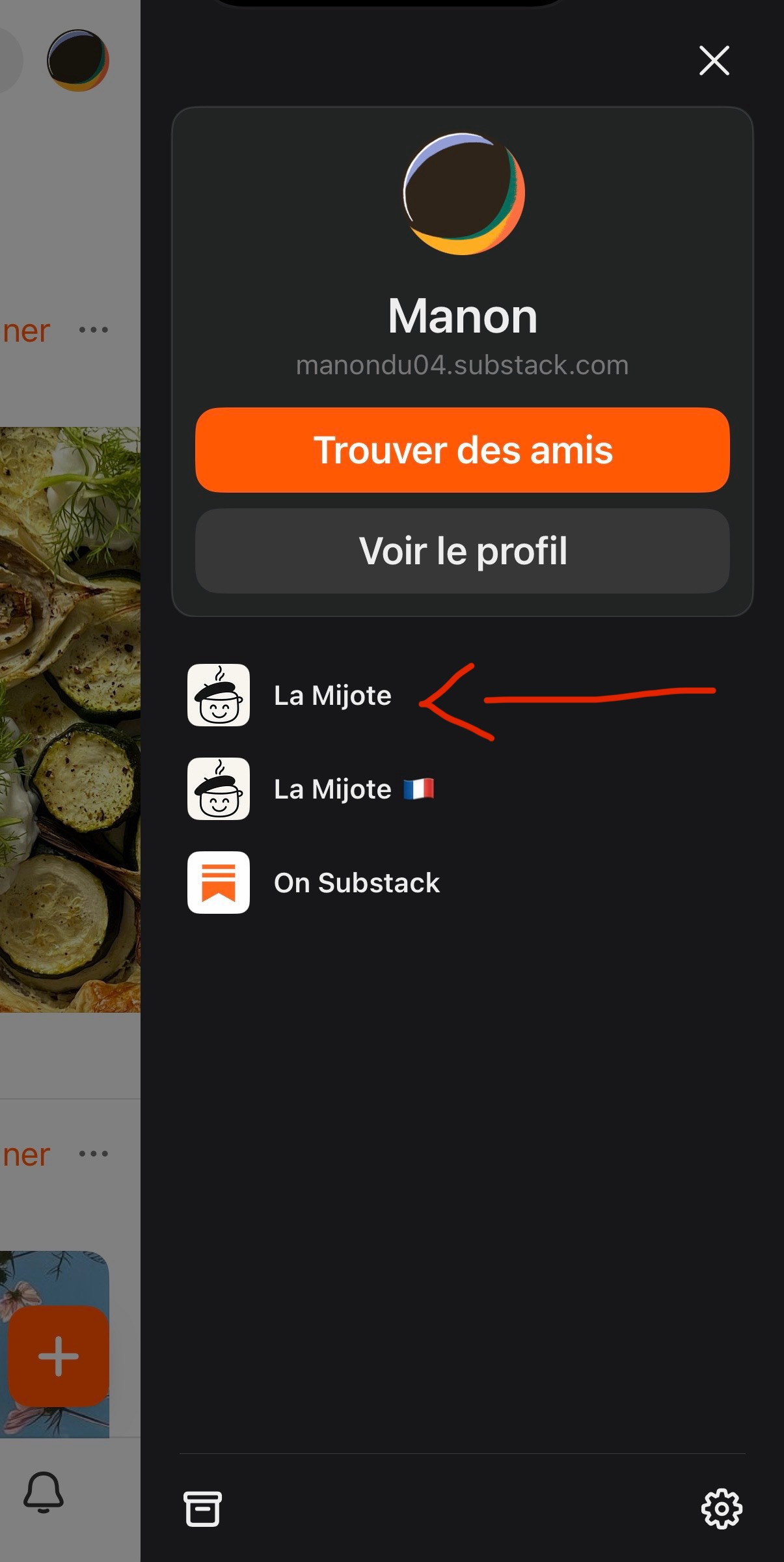Open the On Substack publication
Image resolution: width=784 pixels, height=1562 pixels.
click(x=356, y=883)
